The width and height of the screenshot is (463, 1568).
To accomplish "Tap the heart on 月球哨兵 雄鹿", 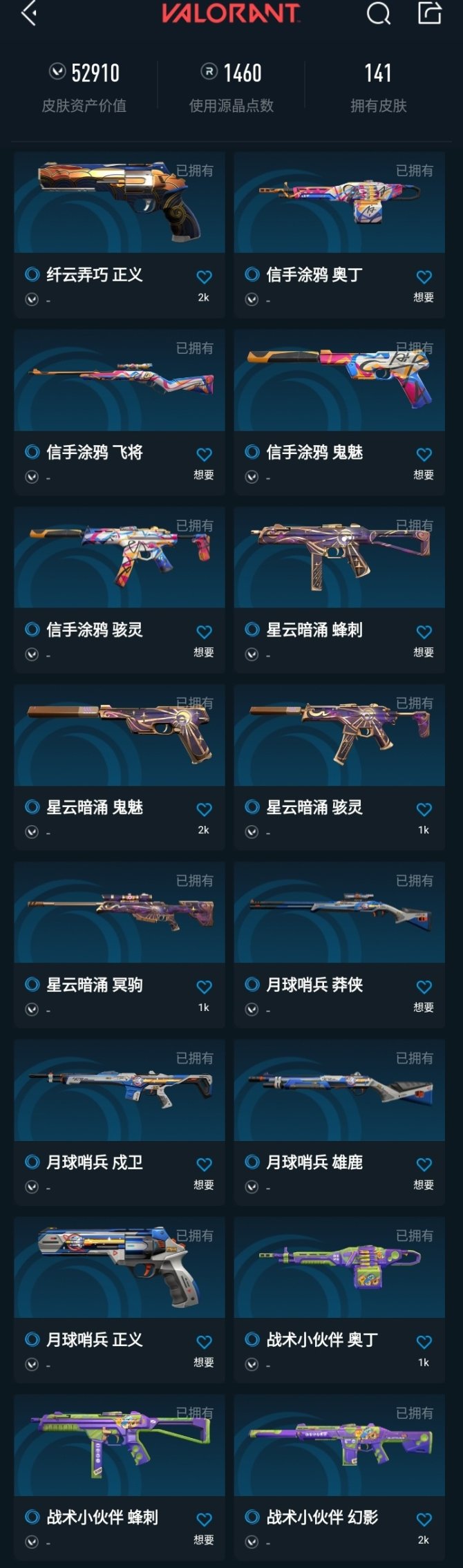I will pyautogui.click(x=424, y=1165).
